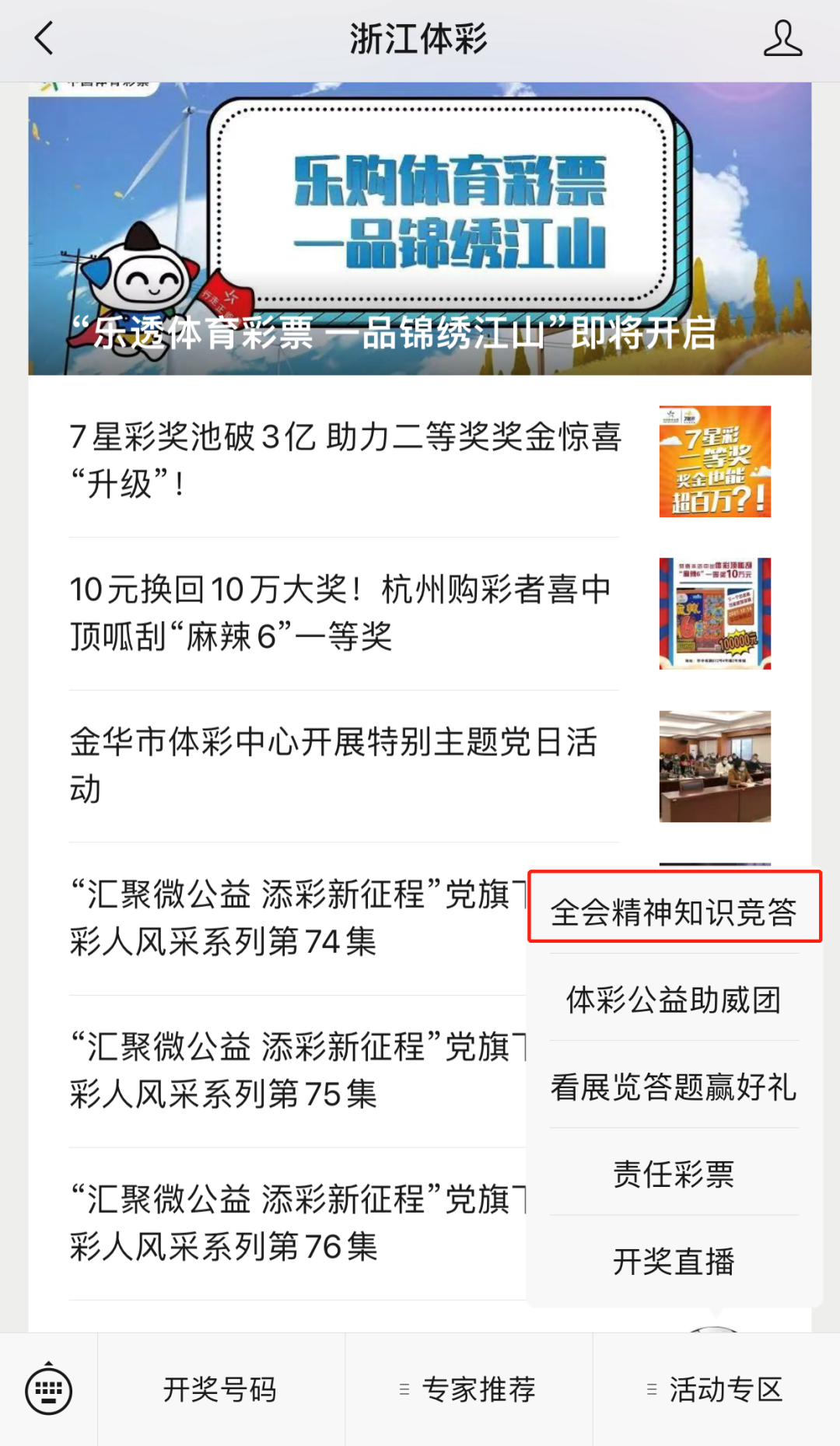Viewport: 840px width, 1446px height.
Task: Open the account profile icon
Action: tap(782, 39)
